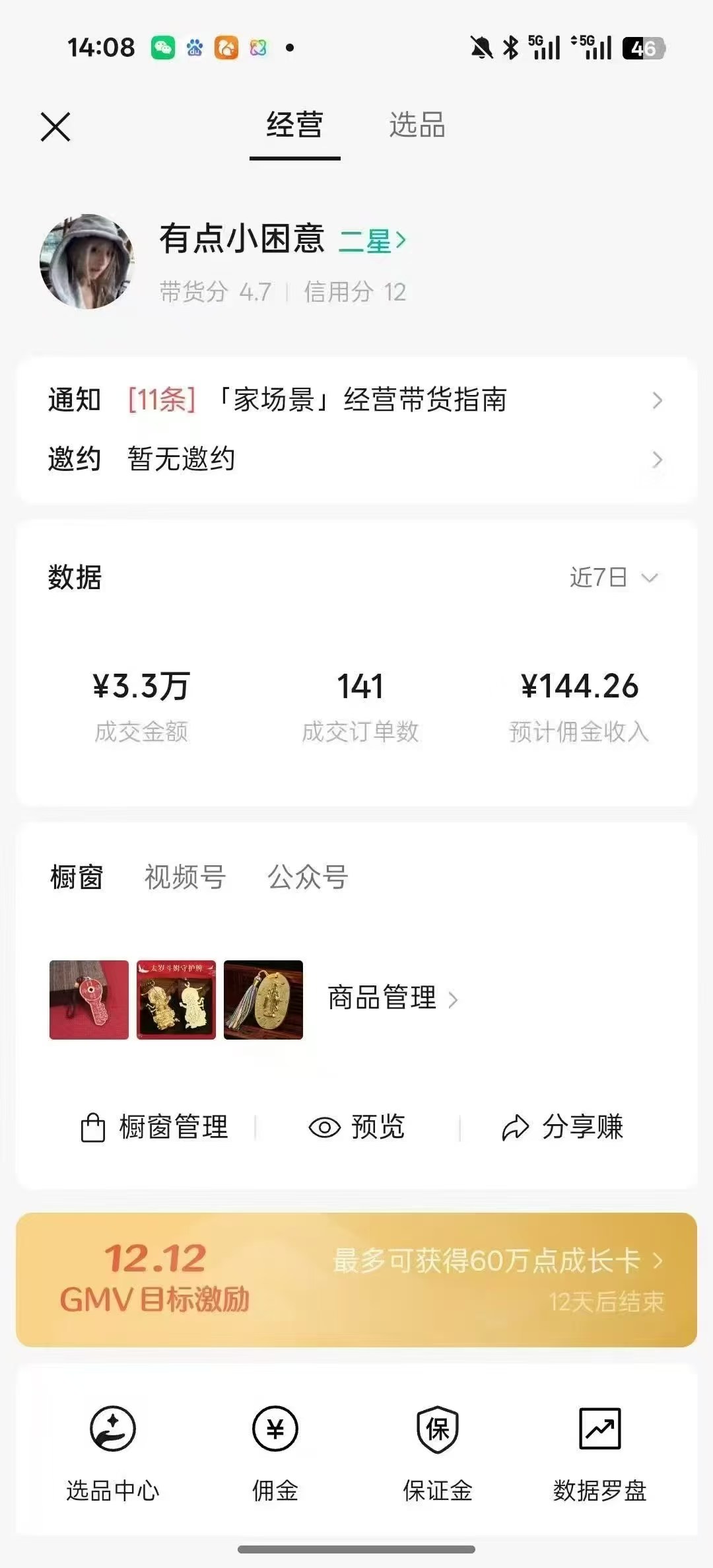View 二星 star level details
Screen dimensions: 713x1568
click(x=373, y=242)
